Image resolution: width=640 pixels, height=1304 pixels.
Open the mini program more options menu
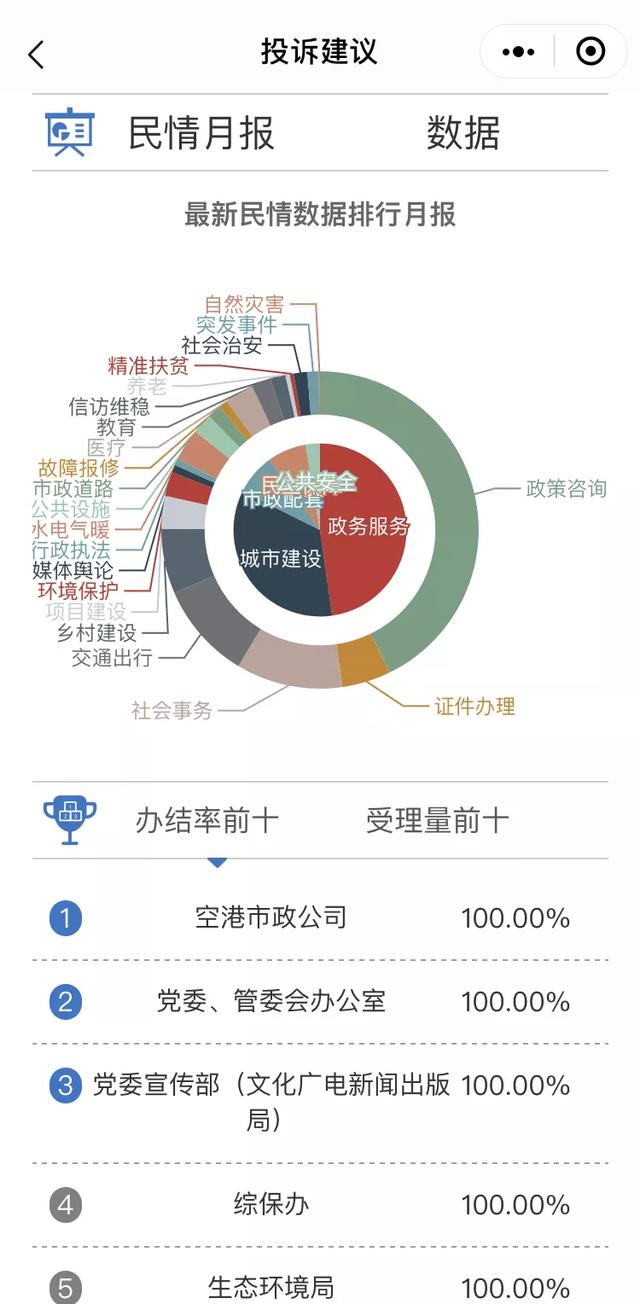coord(518,52)
